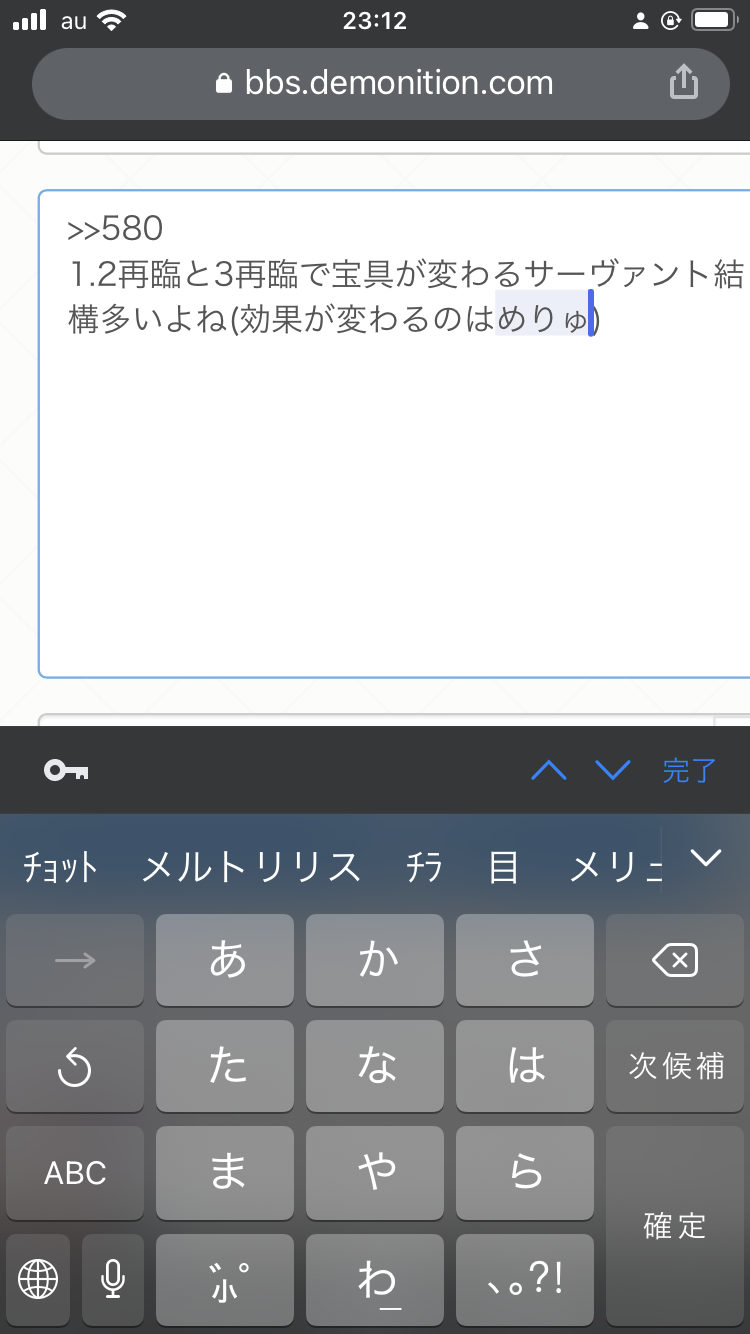Pick the 目 candidate
The height and width of the screenshot is (1334, 750).
tap(503, 867)
